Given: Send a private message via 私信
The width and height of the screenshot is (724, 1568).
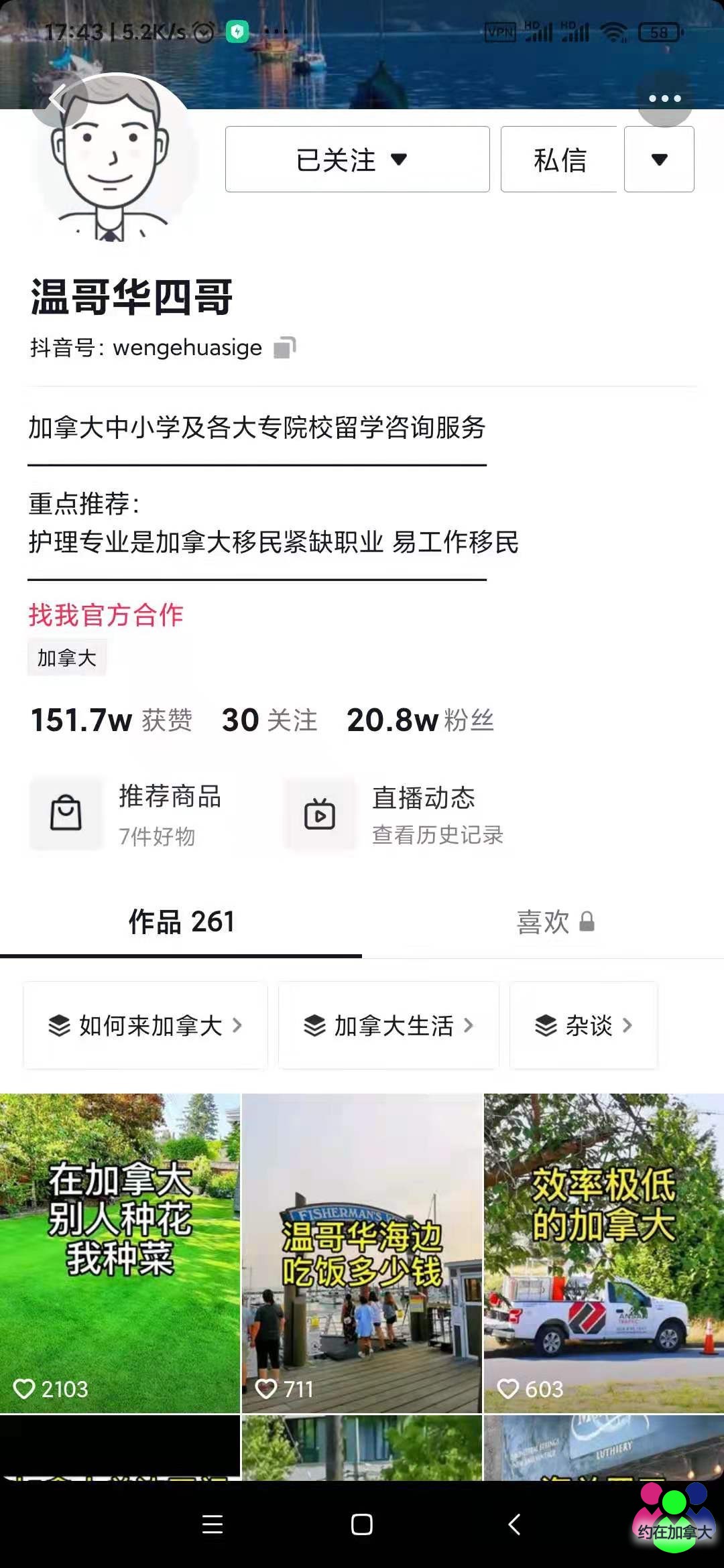Looking at the screenshot, I should pyautogui.click(x=559, y=159).
